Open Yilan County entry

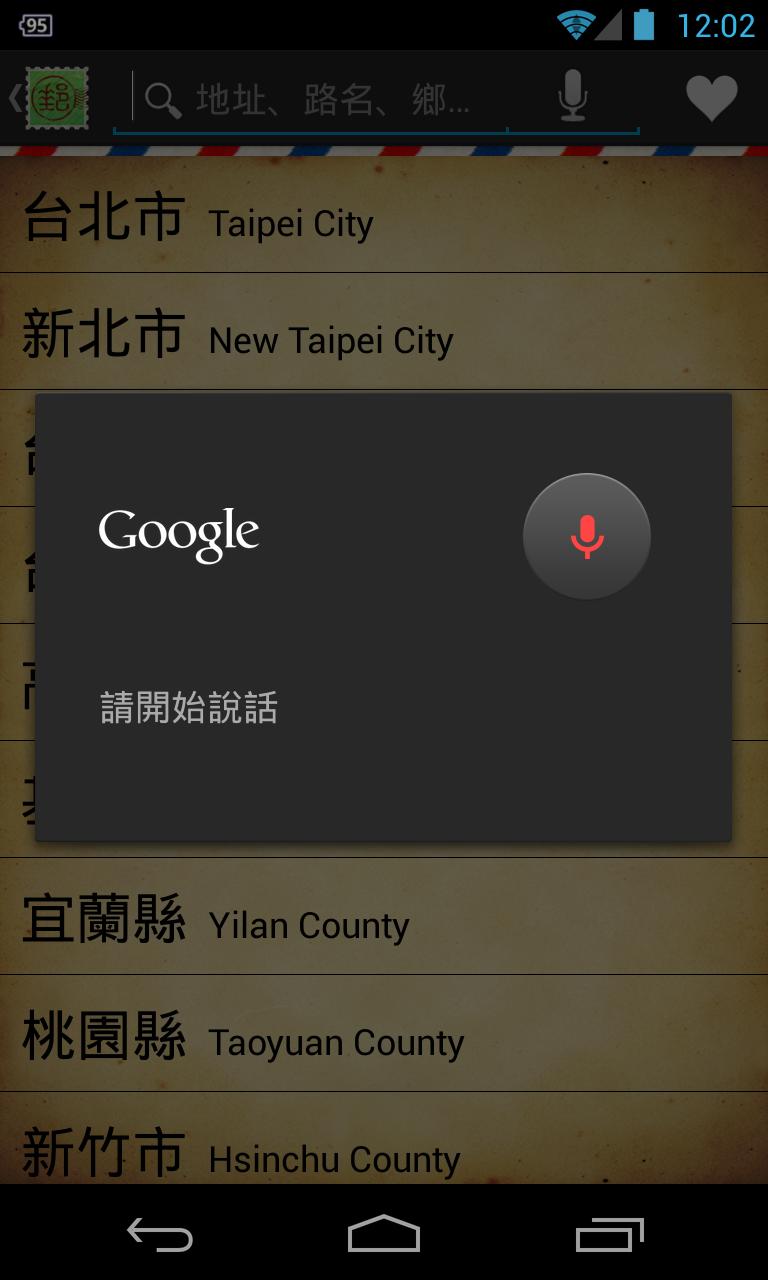pyautogui.click(x=384, y=920)
